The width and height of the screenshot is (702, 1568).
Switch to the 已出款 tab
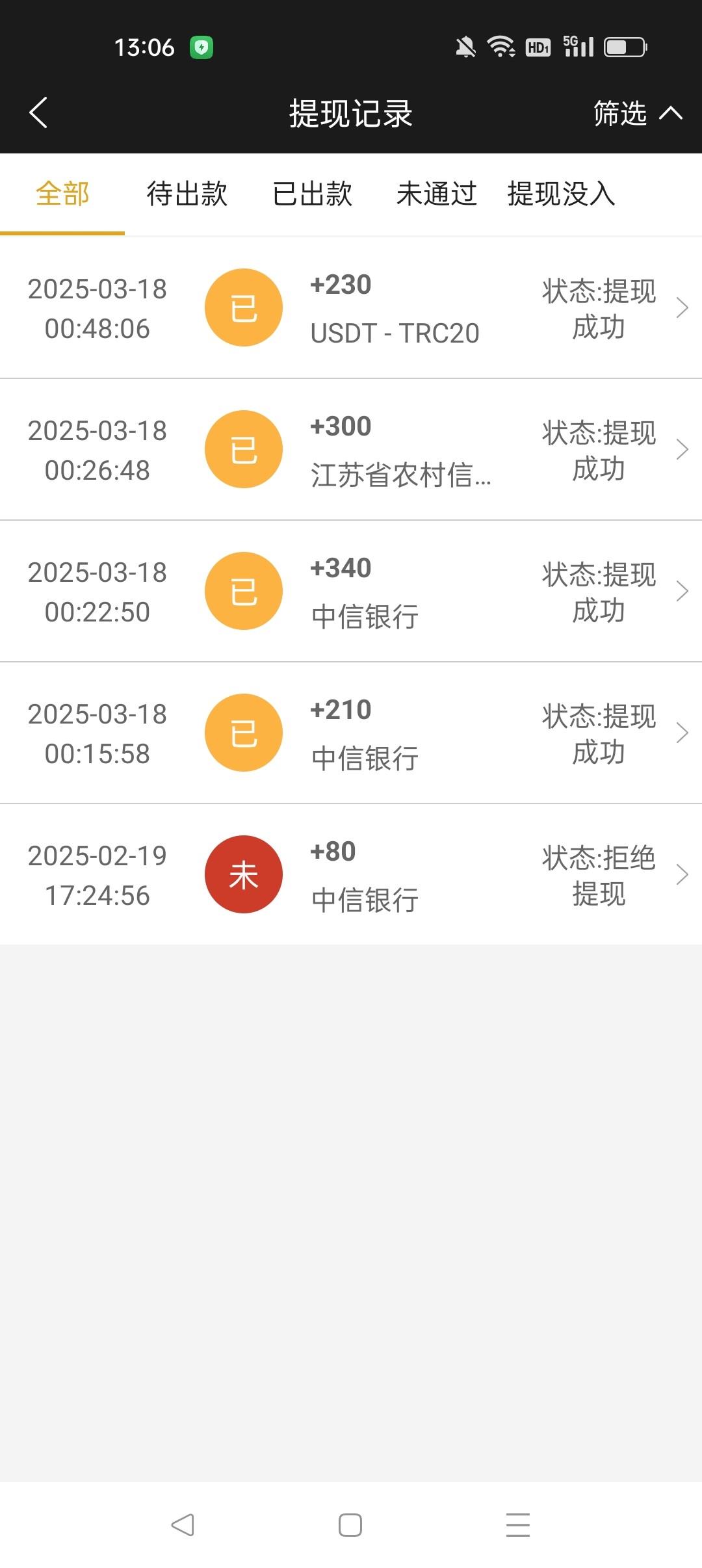point(312,194)
